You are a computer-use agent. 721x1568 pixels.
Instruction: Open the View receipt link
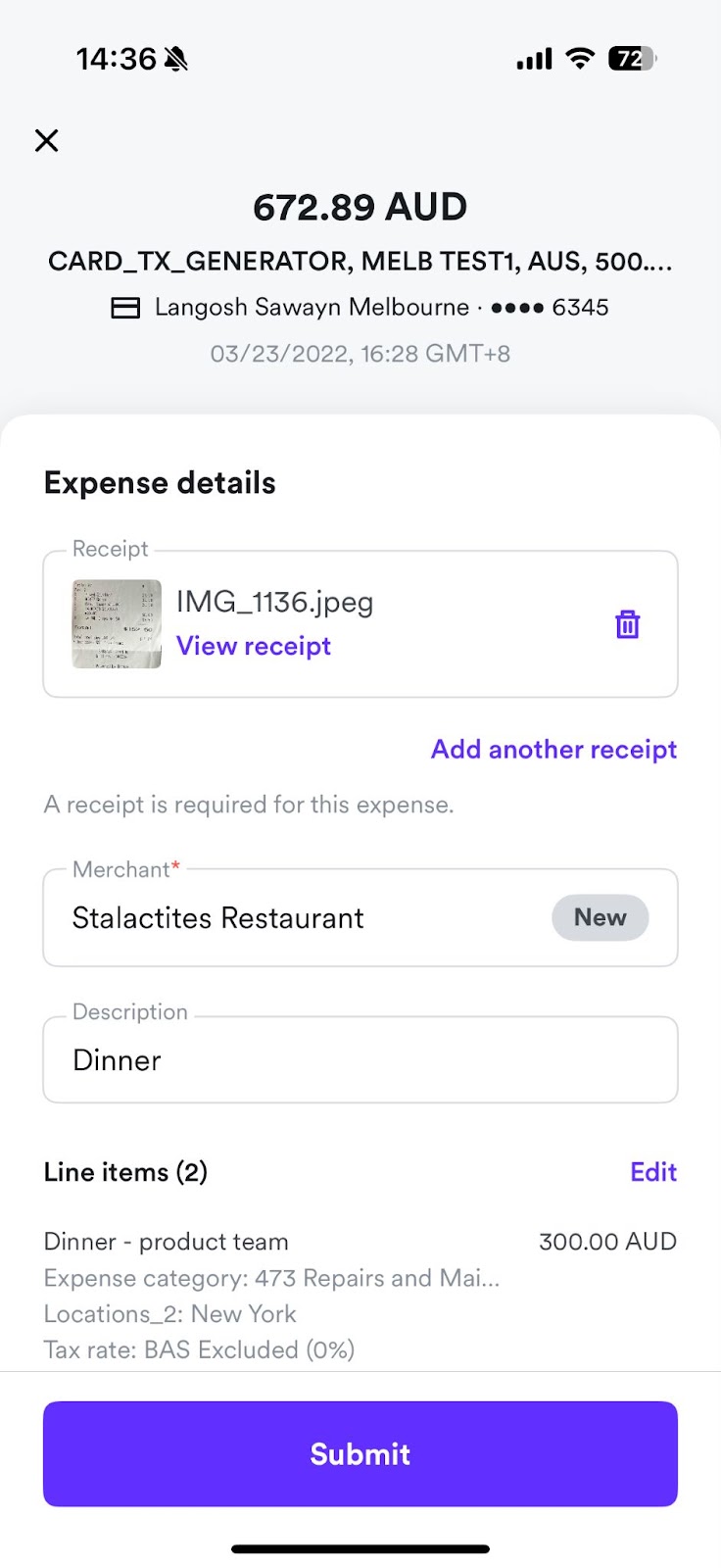(x=254, y=646)
